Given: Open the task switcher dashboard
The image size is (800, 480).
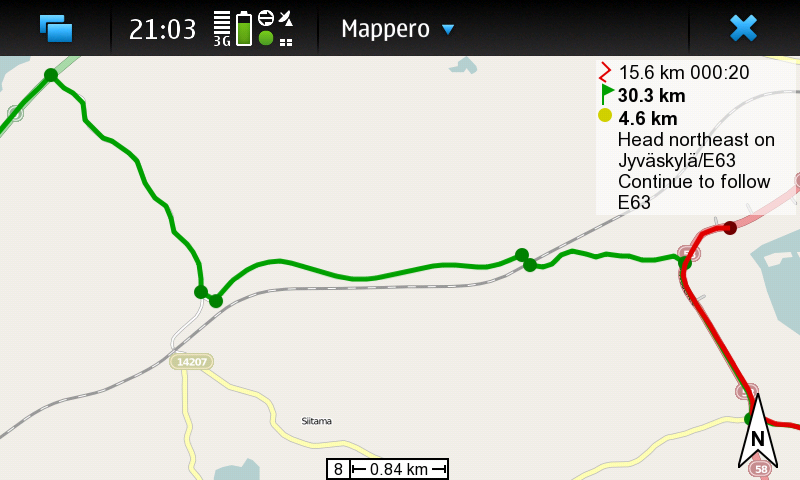Looking at the screenshot, I should pyautogui.click(x=56, y=28).
